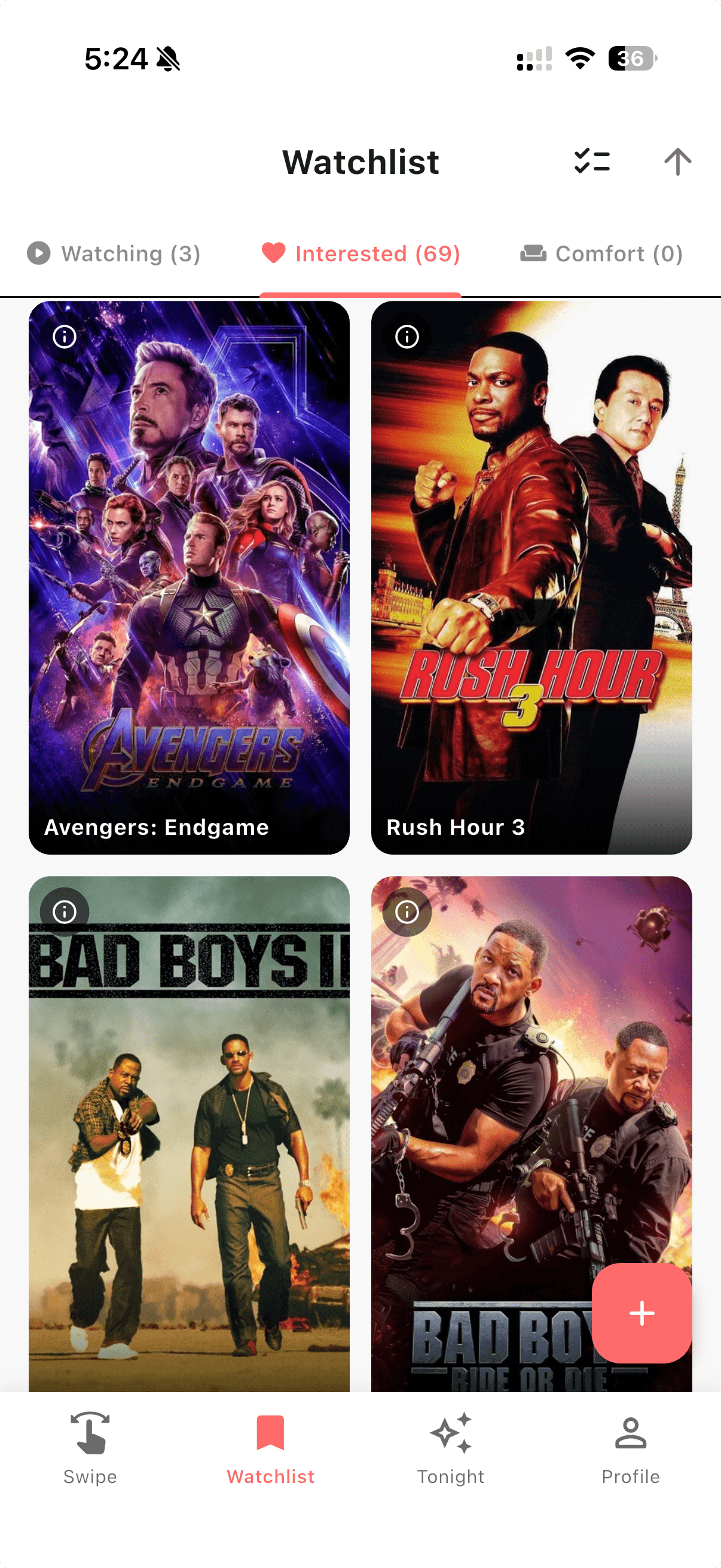
Task: Show info for Bad Boys: Ride or Die
Action: pos(407,912)
